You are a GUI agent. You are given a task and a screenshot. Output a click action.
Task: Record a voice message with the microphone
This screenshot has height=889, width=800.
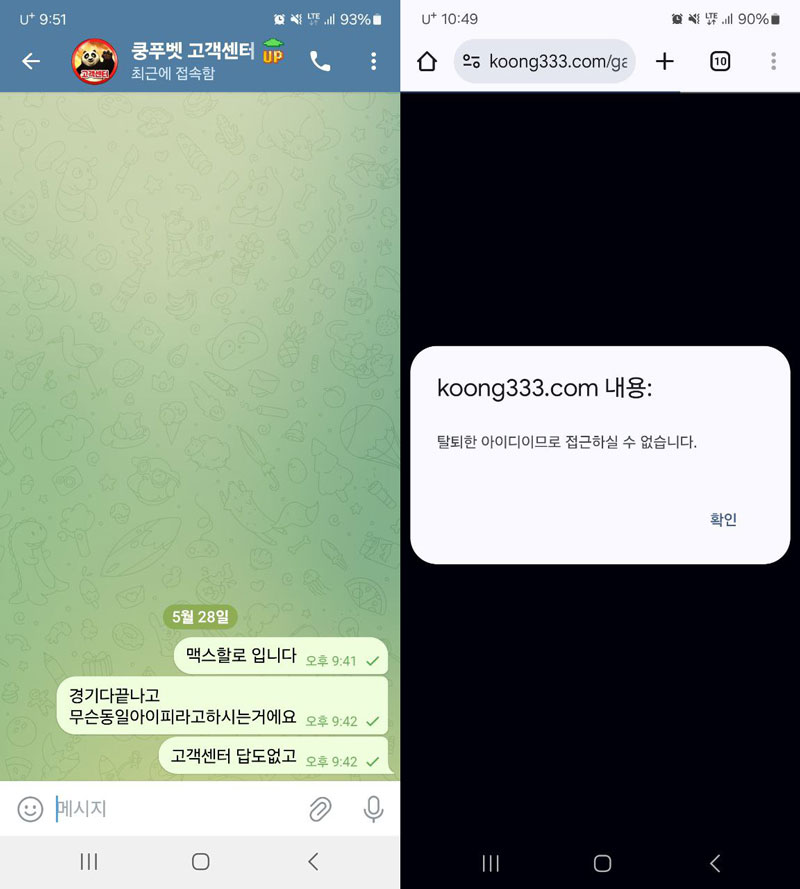coord(373,809)
